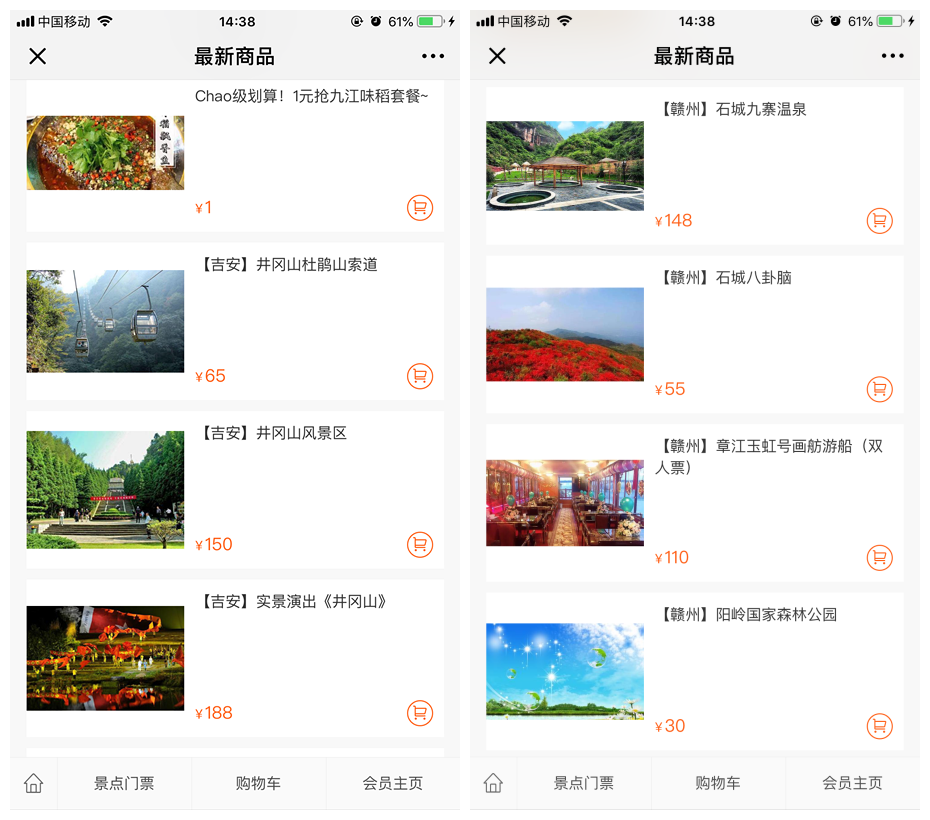
Task: Close the page showing 井冈山 items
Action: click(x=38, y=56)
